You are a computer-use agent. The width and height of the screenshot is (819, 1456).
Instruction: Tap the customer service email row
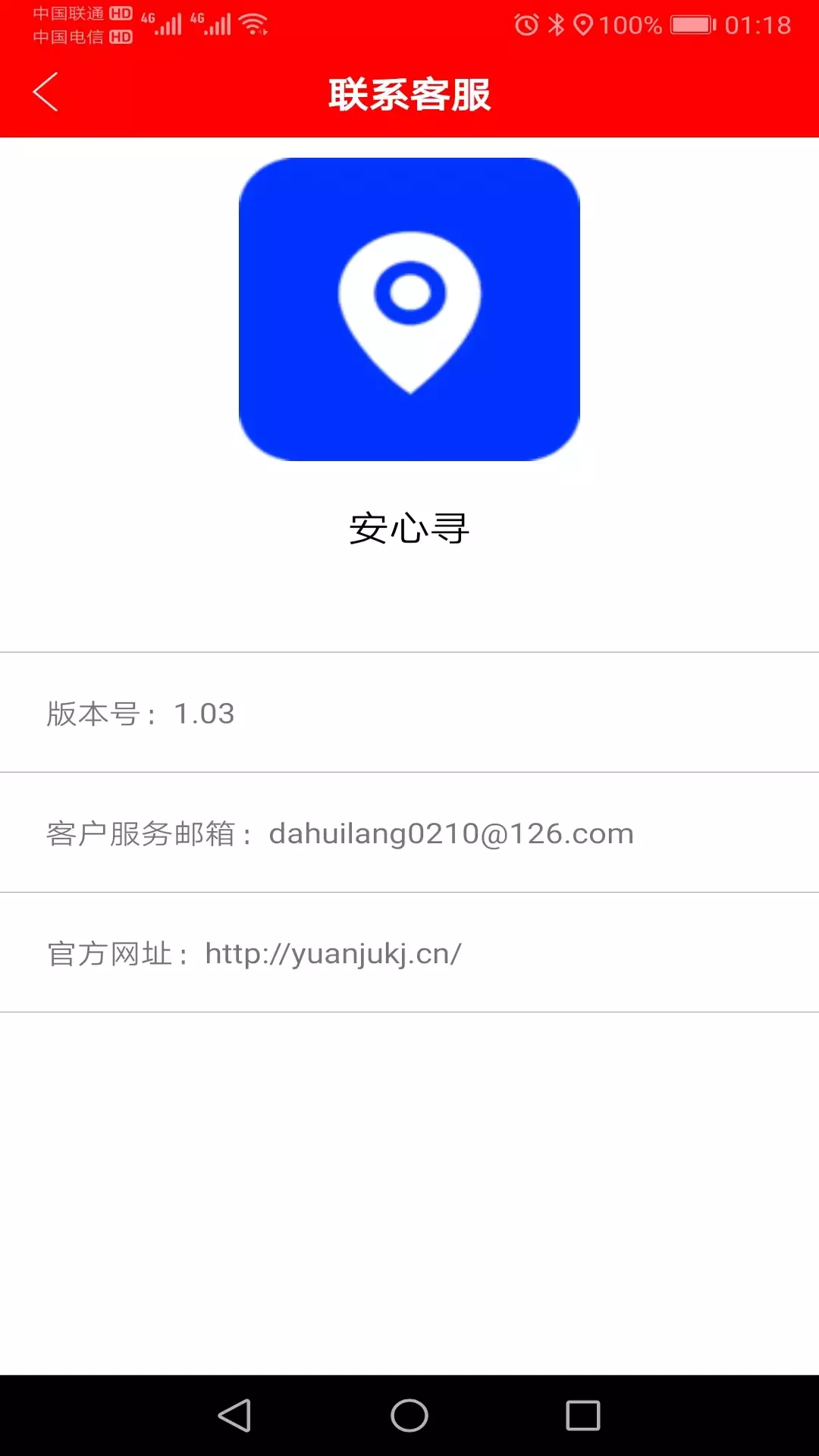409,833
